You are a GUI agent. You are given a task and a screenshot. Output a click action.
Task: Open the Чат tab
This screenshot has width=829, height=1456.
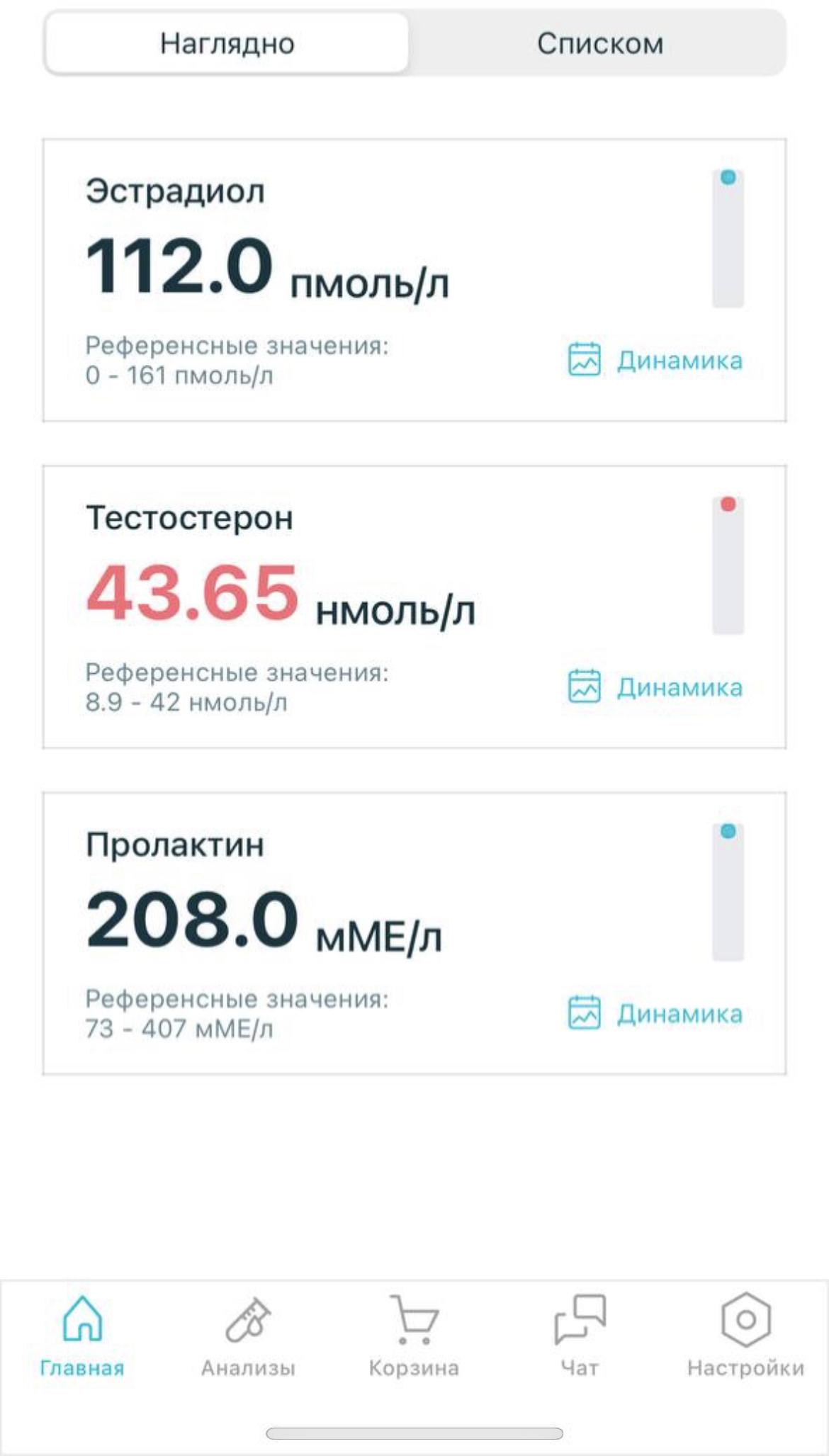click(580, 1336)
